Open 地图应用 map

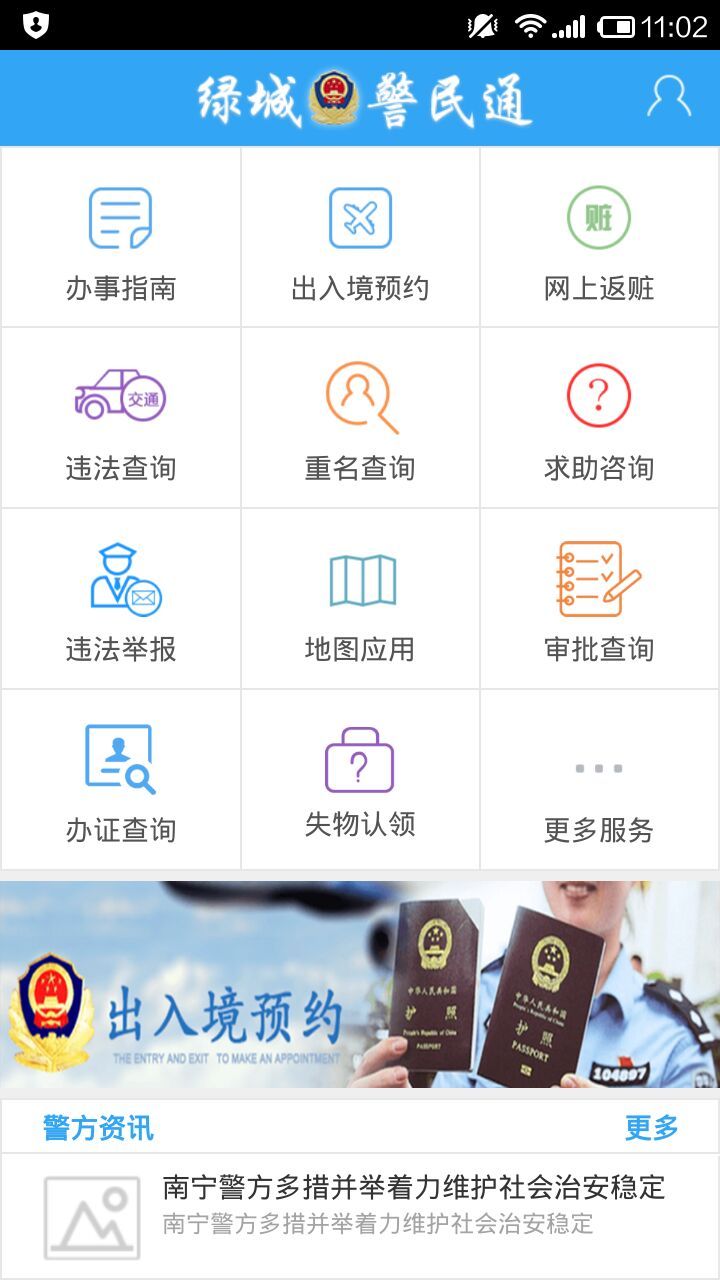360,600
